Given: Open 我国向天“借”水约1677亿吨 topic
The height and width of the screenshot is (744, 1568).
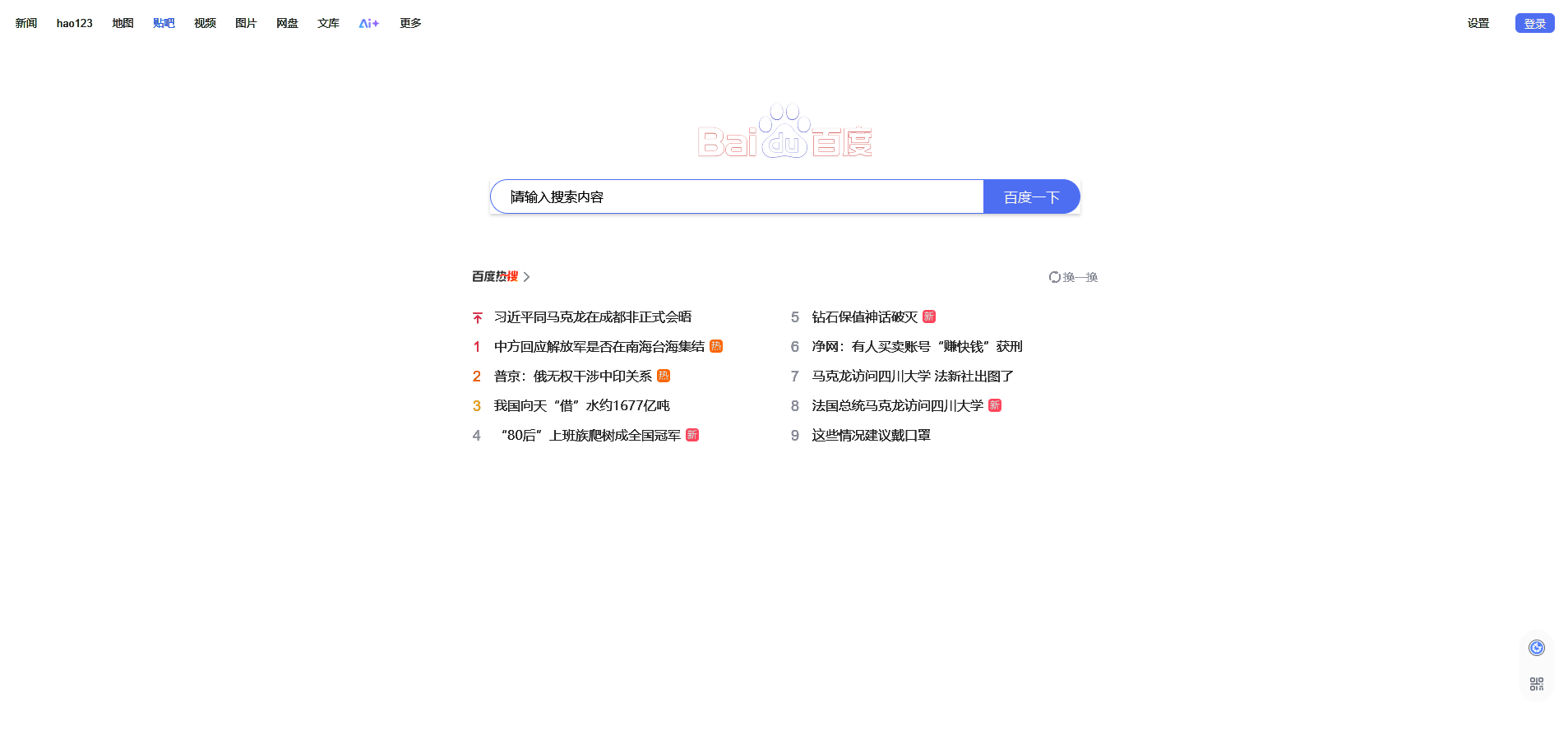Looking at the screenshot, I should click(581, 406).
